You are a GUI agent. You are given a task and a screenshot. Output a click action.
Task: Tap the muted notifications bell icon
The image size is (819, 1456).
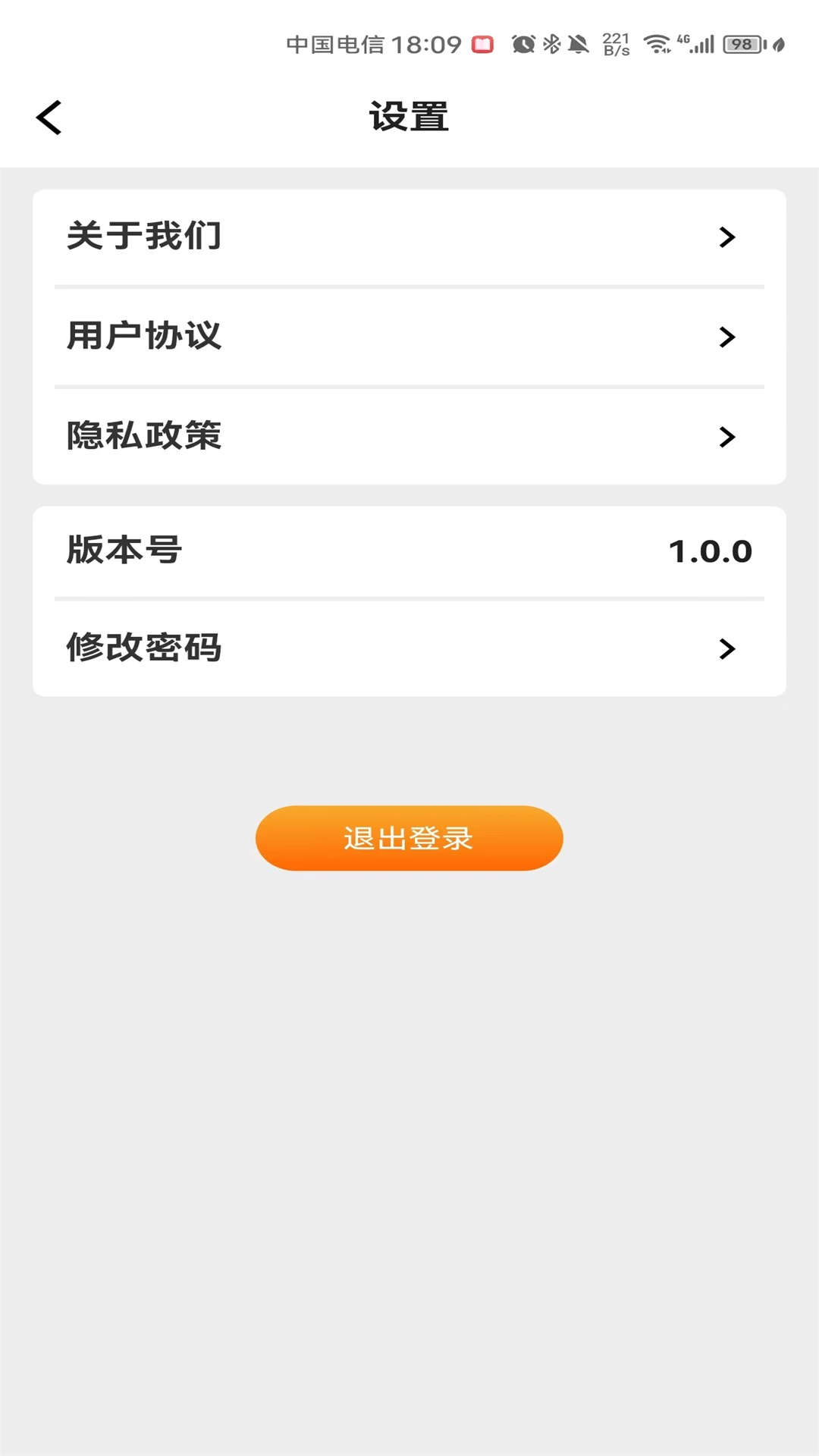(x=578, y=44)
